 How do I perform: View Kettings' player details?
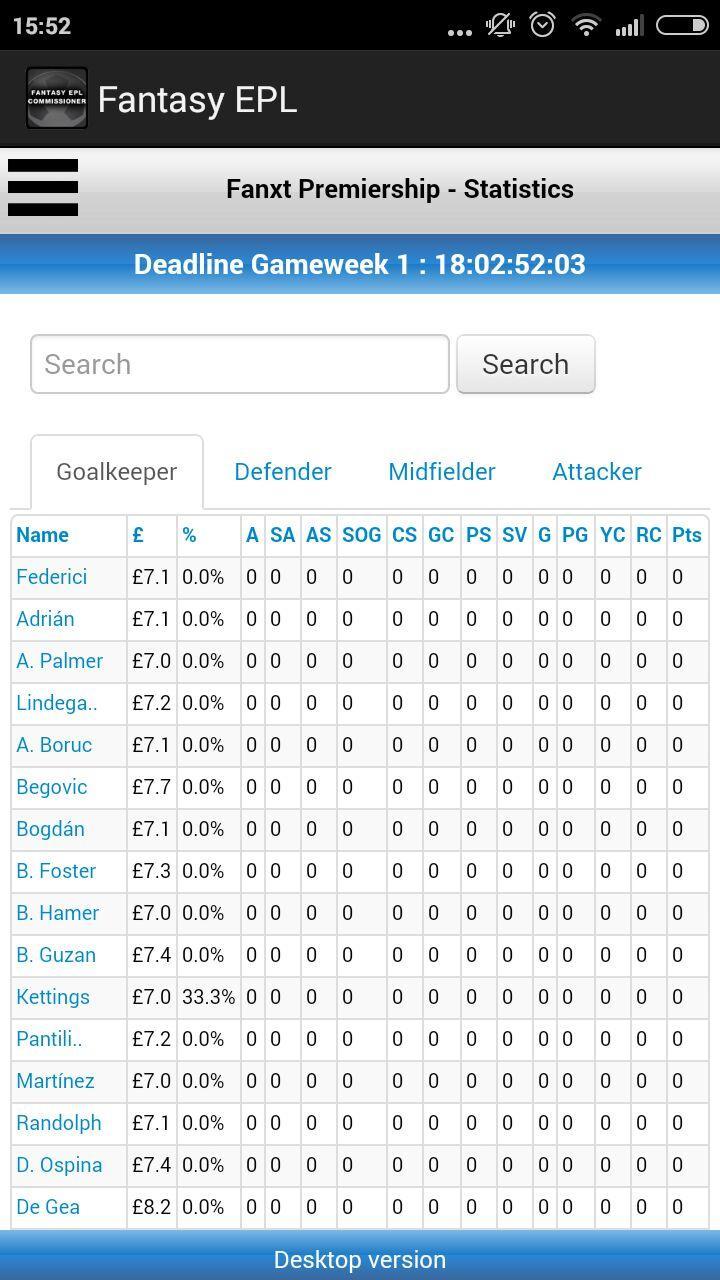[x=51, y=997]
